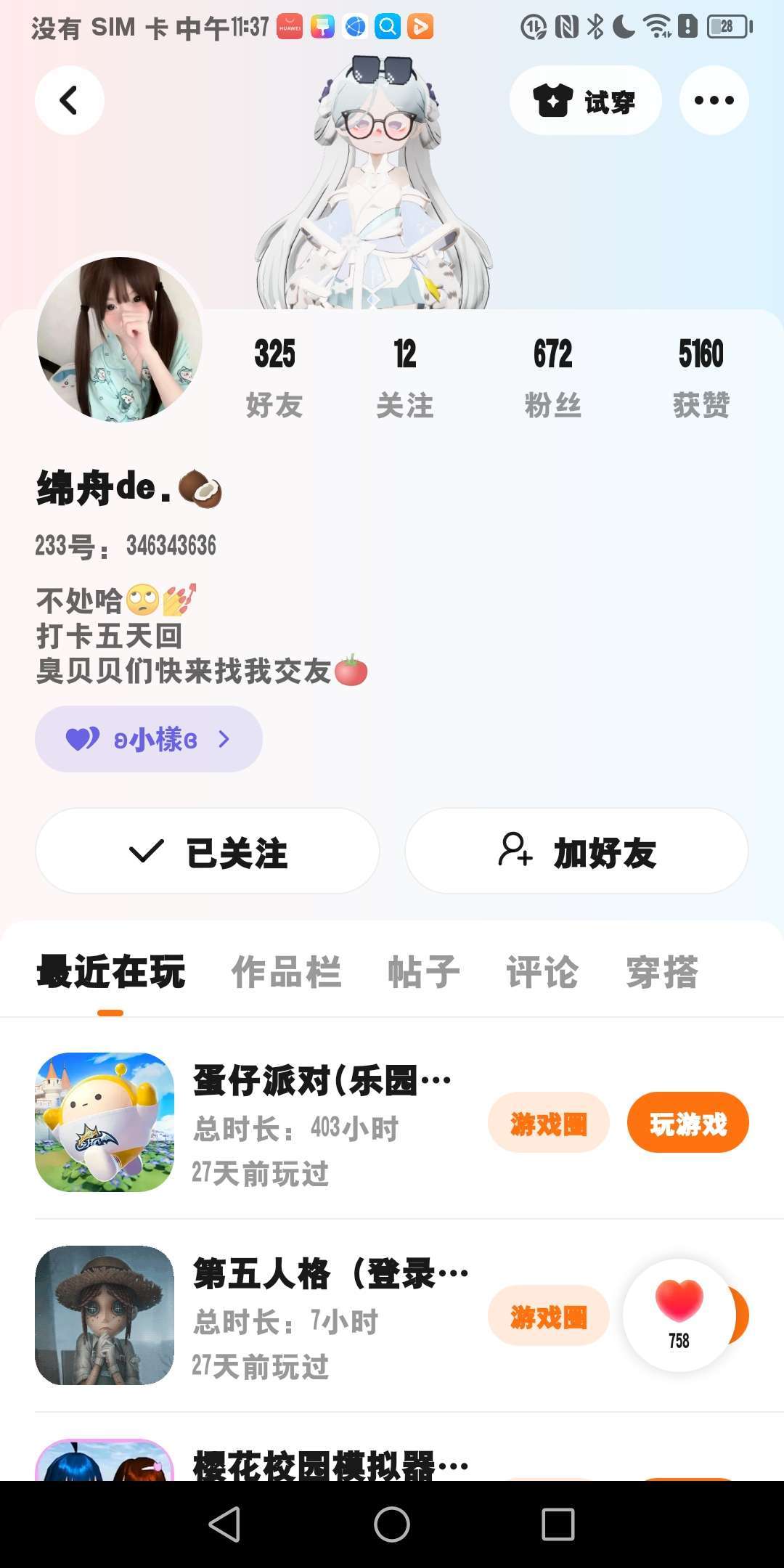Viewport: 784px width, 1568px height.
Task: Tap the floating heart like button
Action: click(679, 1314)
